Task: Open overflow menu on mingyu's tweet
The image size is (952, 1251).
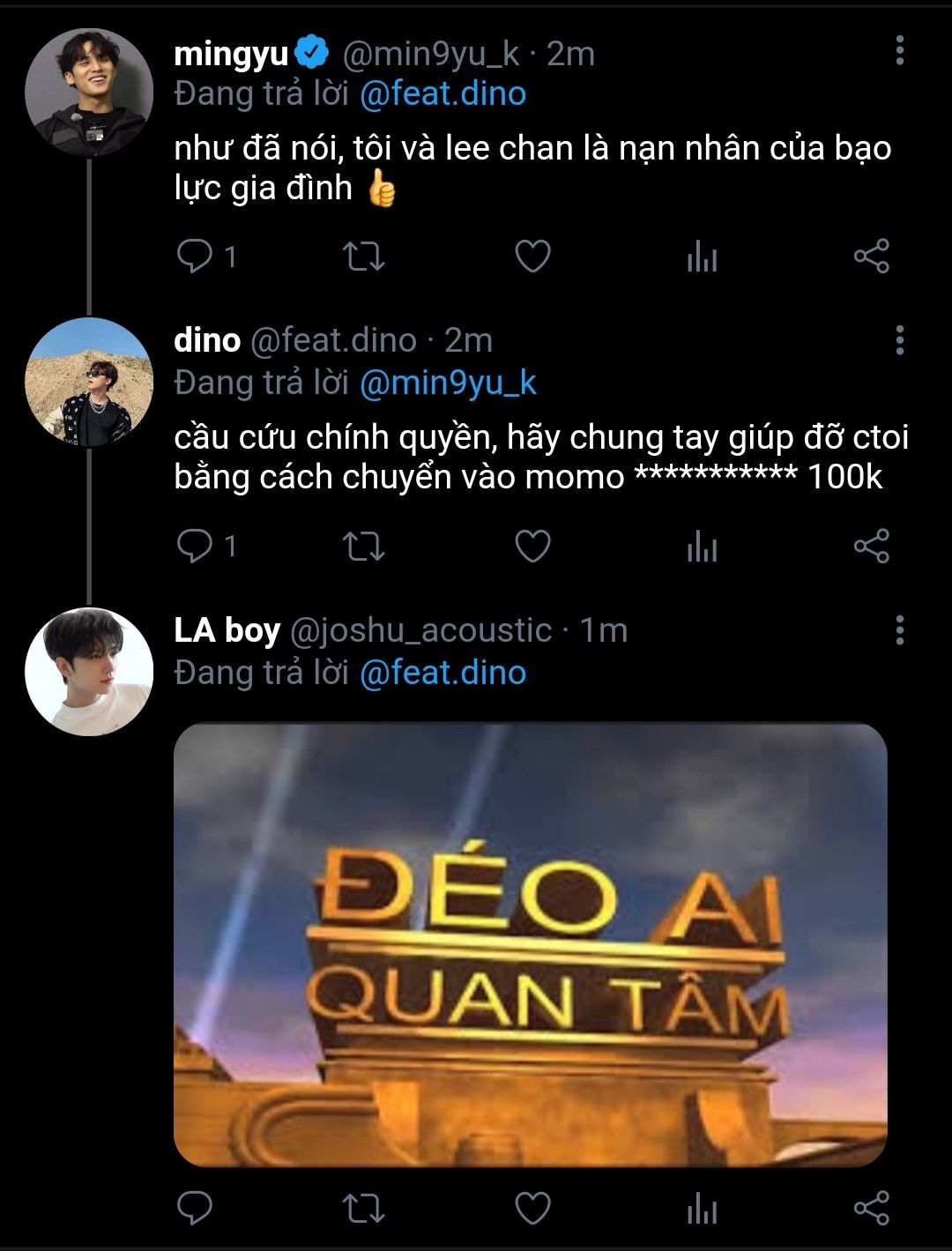Action: (x=899, y=51)
